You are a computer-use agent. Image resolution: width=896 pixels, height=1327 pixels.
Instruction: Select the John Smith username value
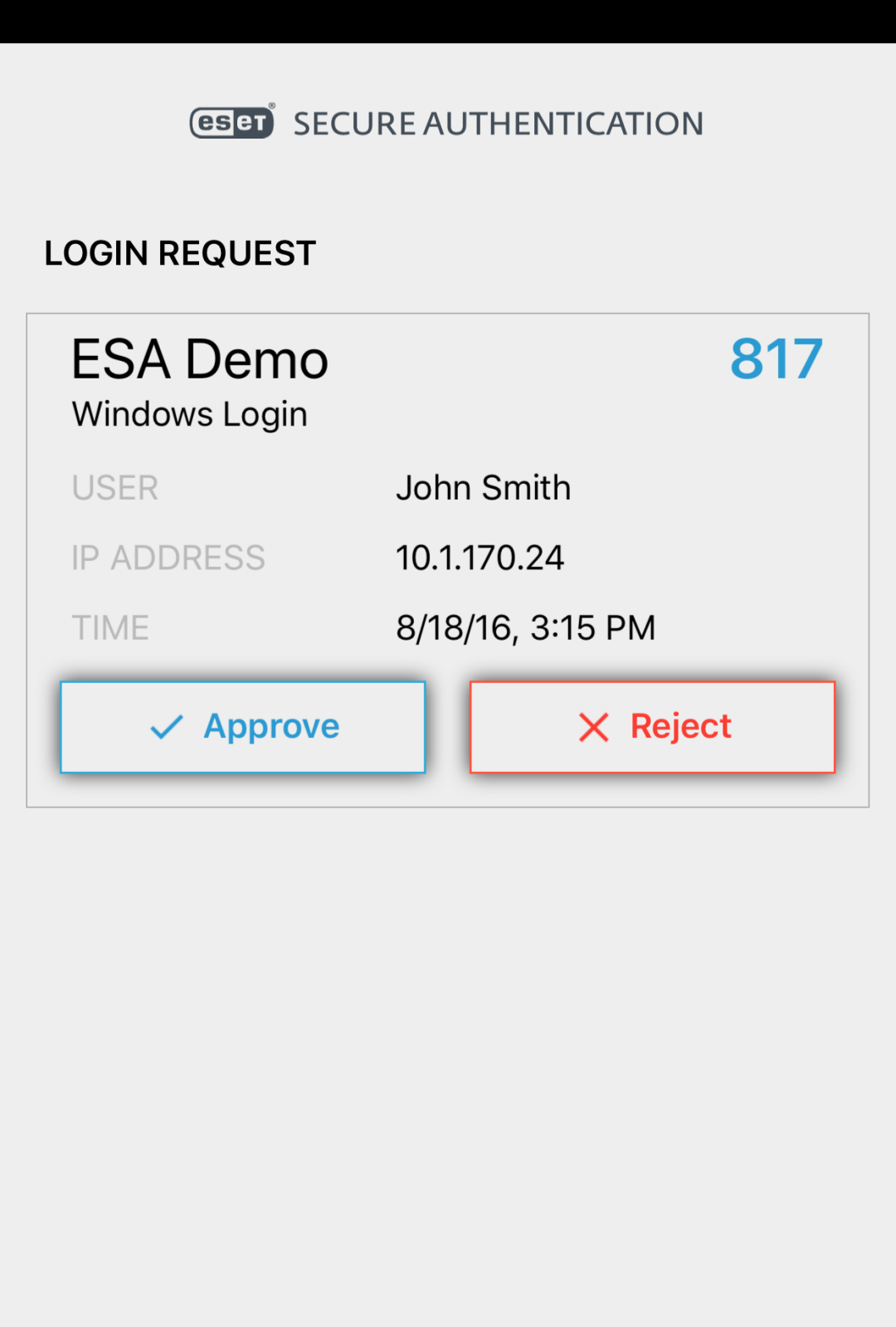pos(484,488)
